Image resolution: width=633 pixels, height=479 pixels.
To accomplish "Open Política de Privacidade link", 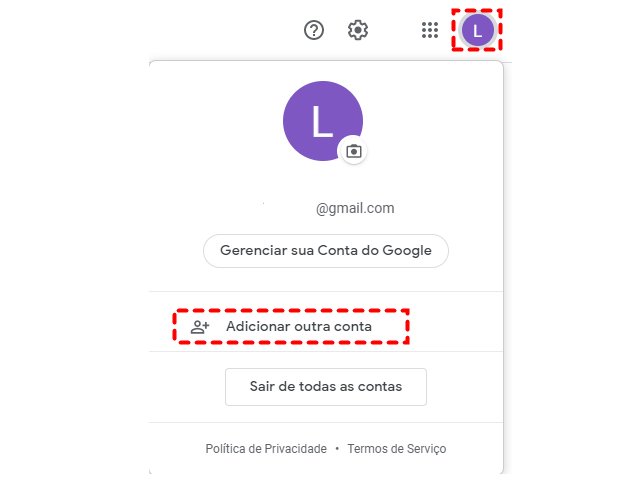I will click(x=266, y=449).
